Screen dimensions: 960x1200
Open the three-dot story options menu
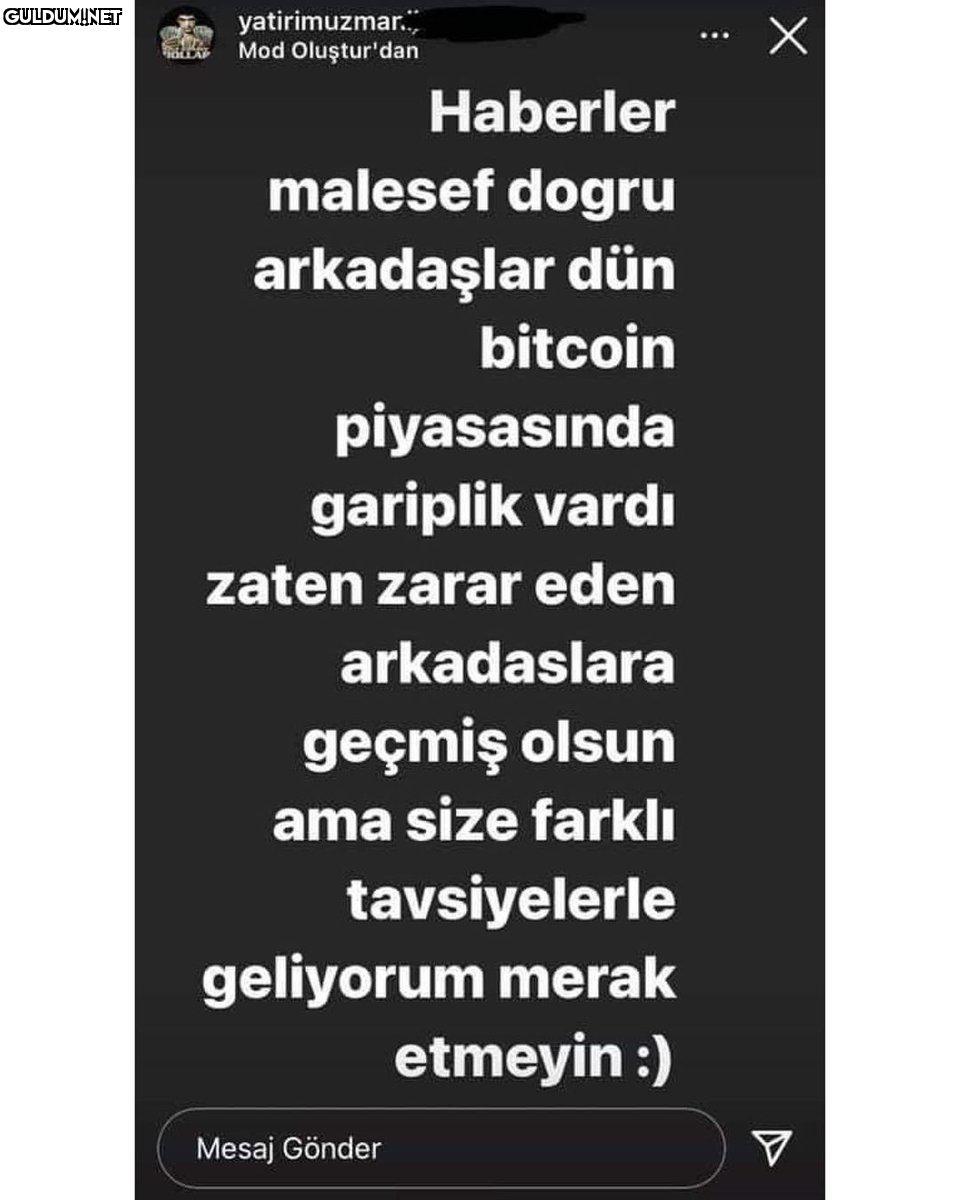coord(714,36)
